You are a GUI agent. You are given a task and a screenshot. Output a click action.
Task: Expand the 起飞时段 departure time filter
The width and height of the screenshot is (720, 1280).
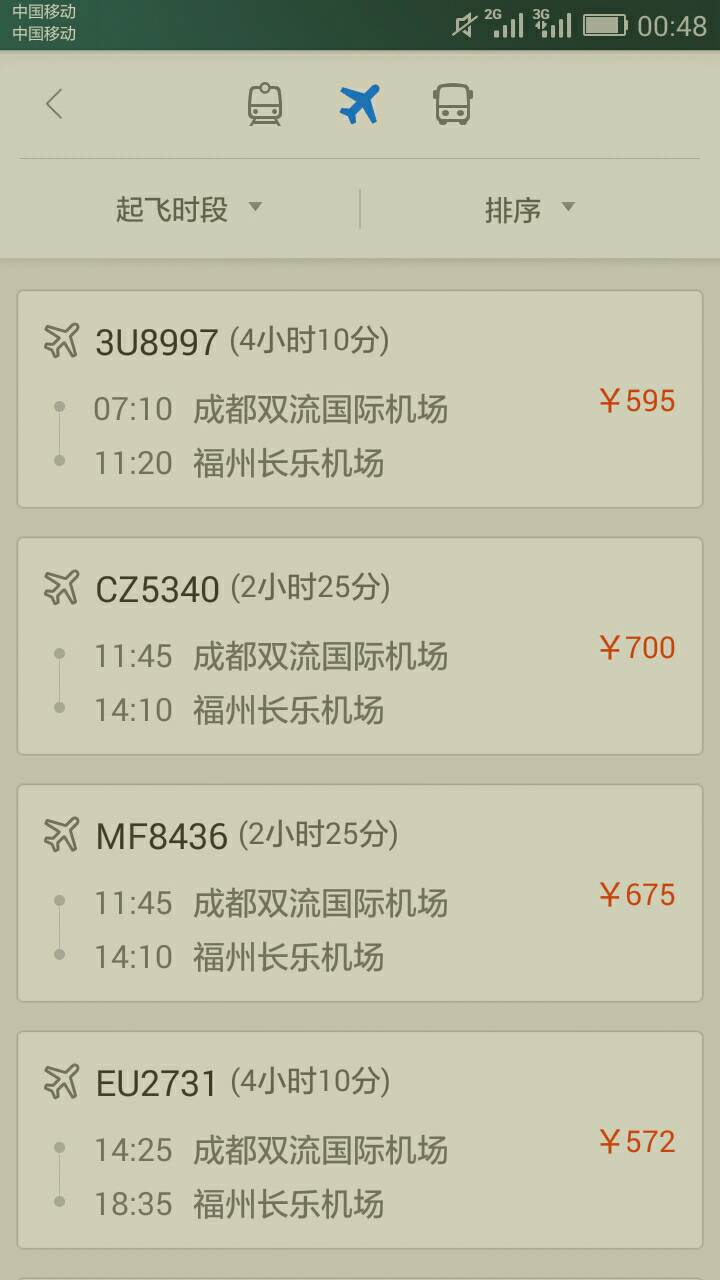click(x=190, y=209)
